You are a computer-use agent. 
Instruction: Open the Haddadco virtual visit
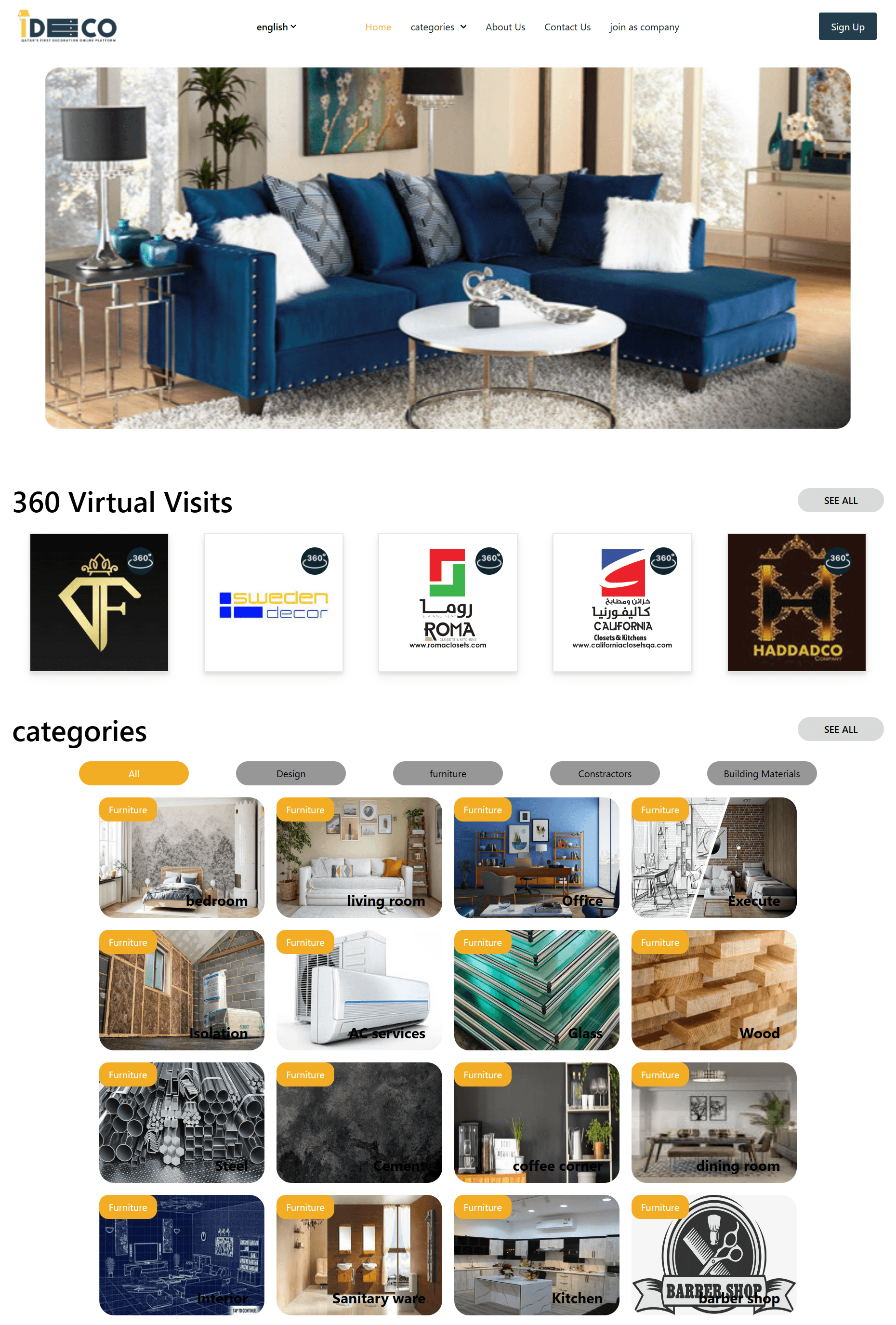pyautogui.click(x=796, y=602)
